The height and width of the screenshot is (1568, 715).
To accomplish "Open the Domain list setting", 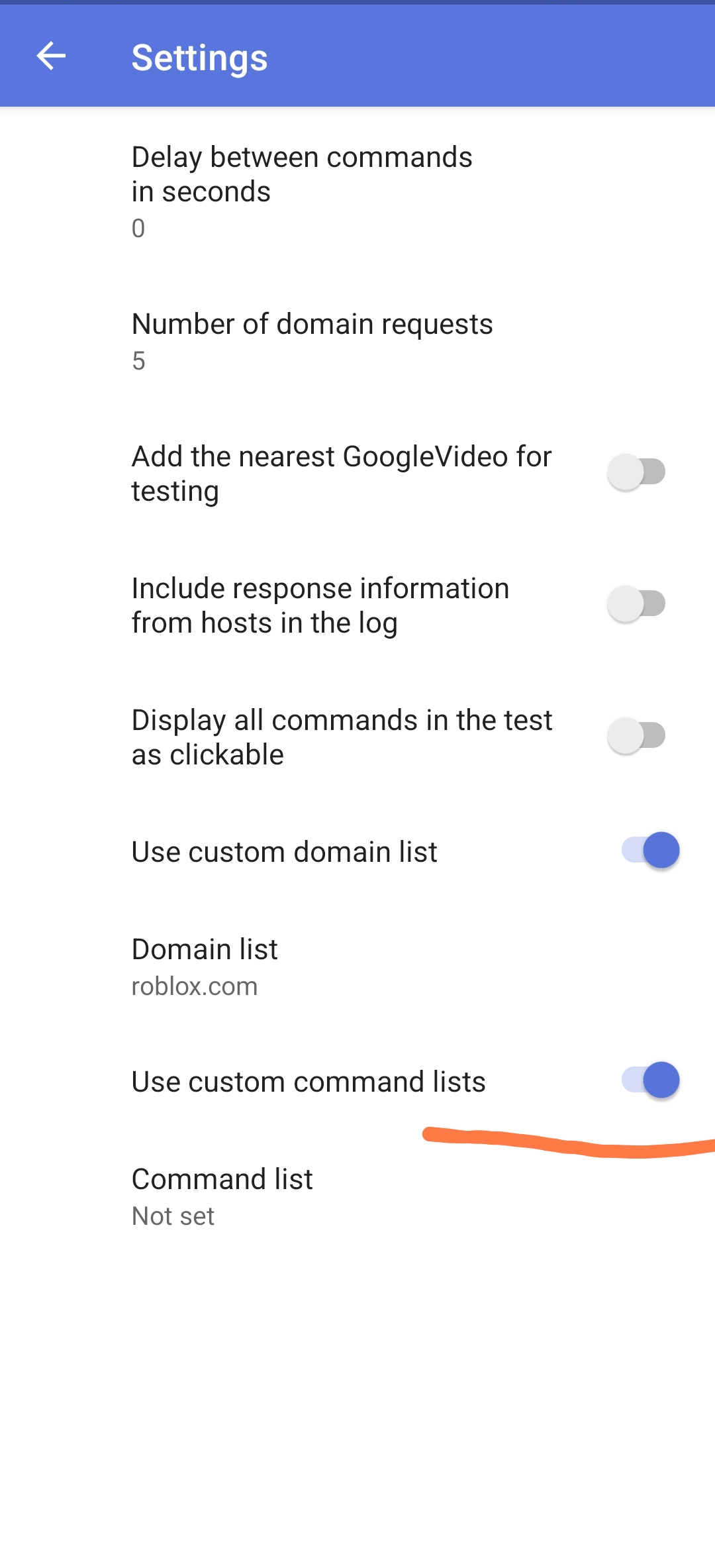I will (205, 967).
